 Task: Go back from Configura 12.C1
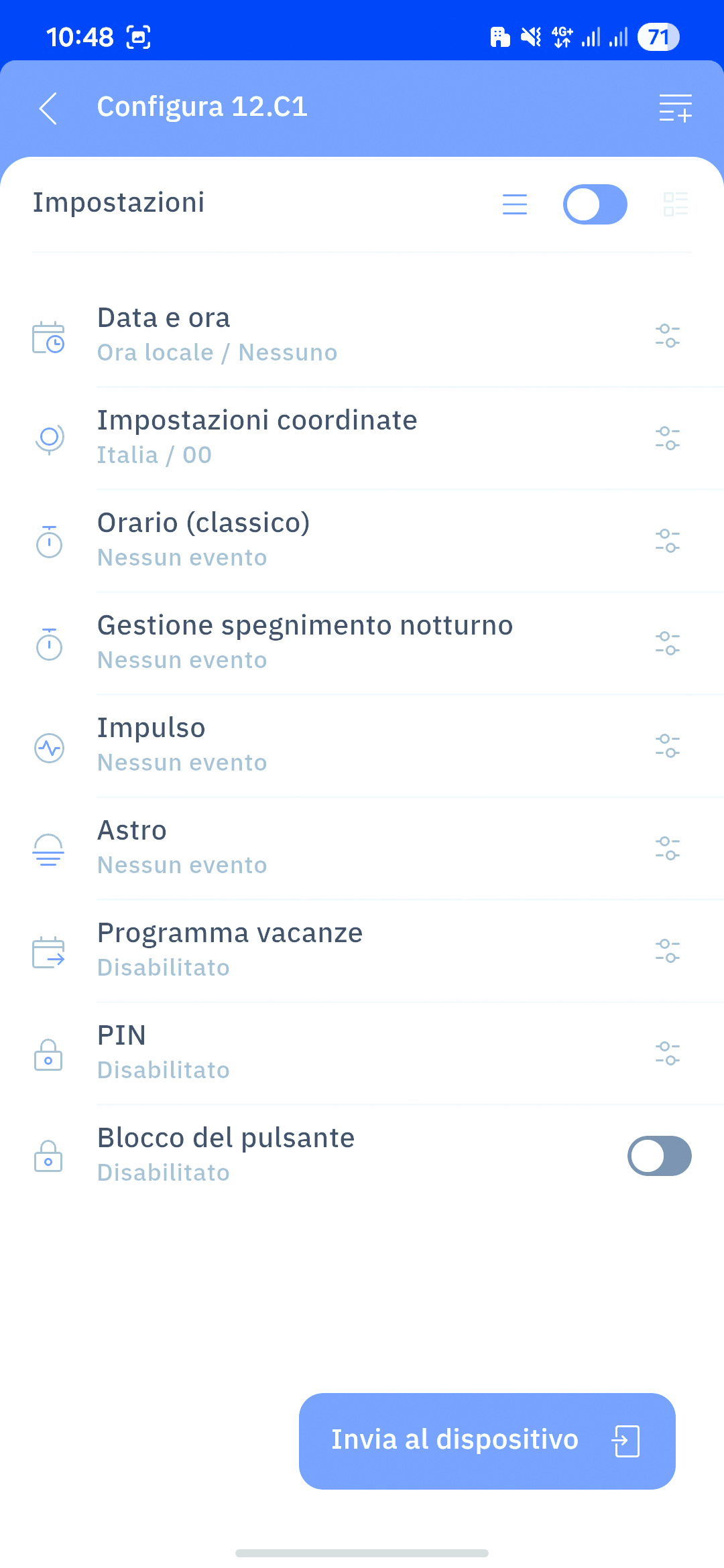click(48, 108)
